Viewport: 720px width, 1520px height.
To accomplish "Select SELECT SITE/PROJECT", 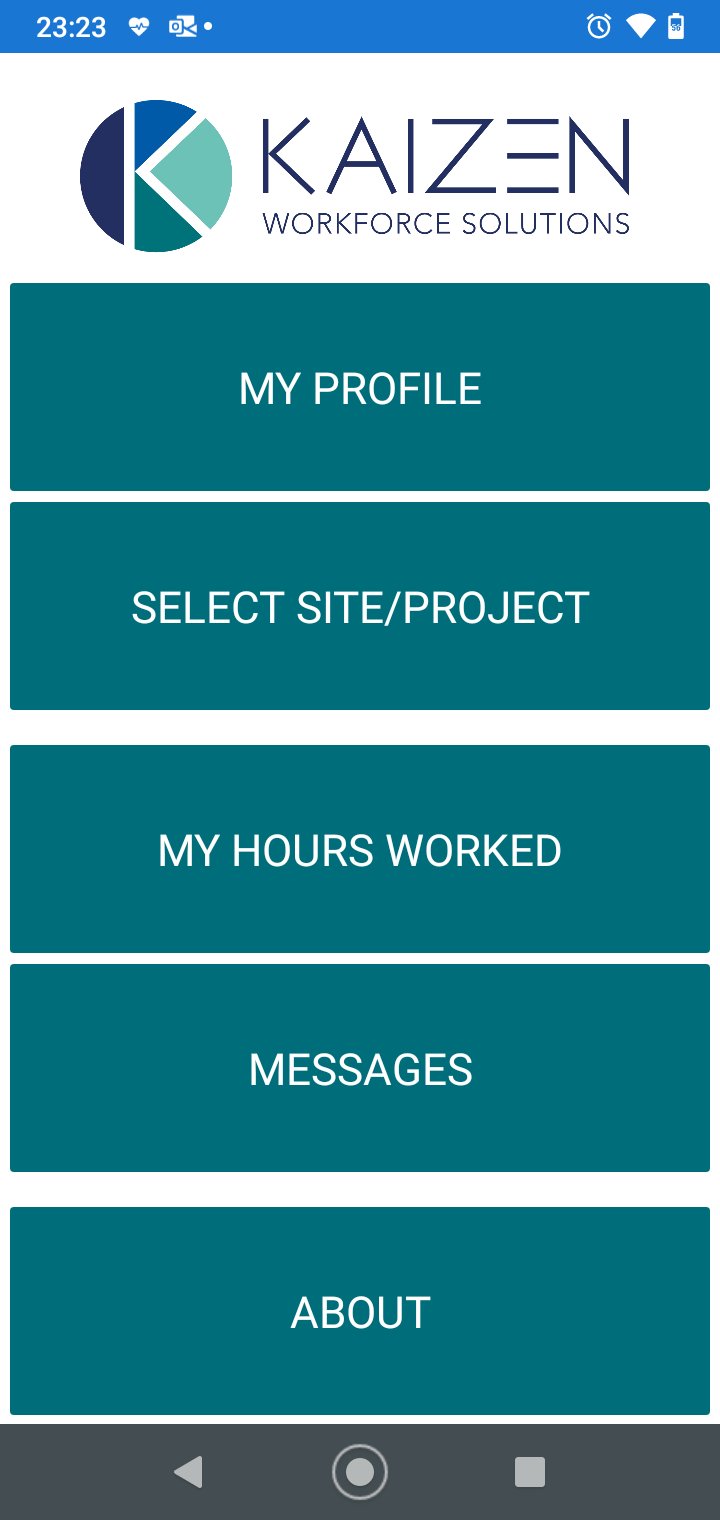I will pos(359,606).
